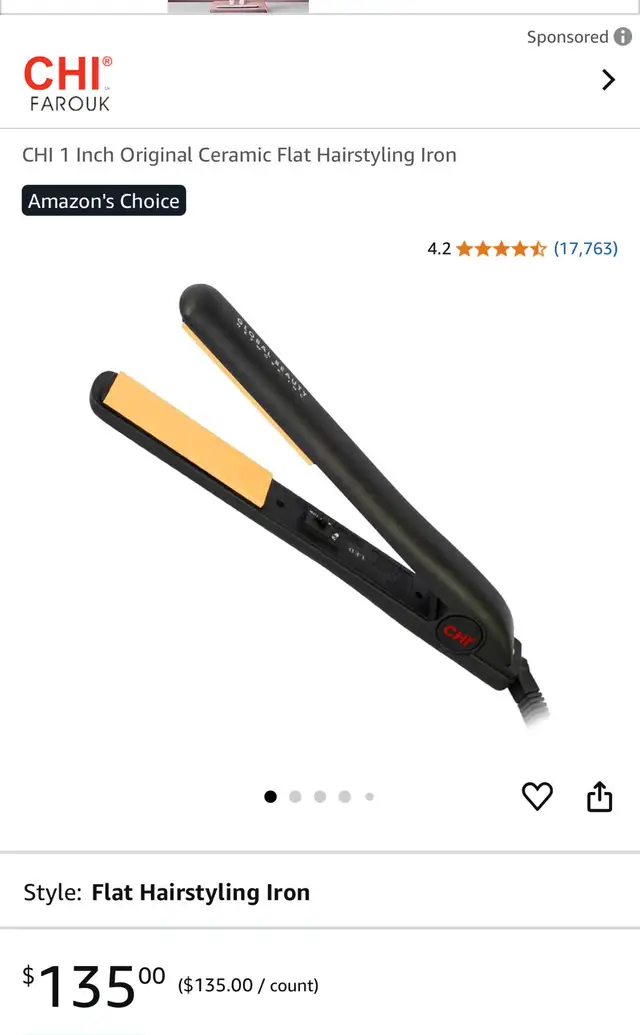This screenshot has height=1035, width=640.
Task: Add this flat iron to wishlist heart
Action: 537,796
